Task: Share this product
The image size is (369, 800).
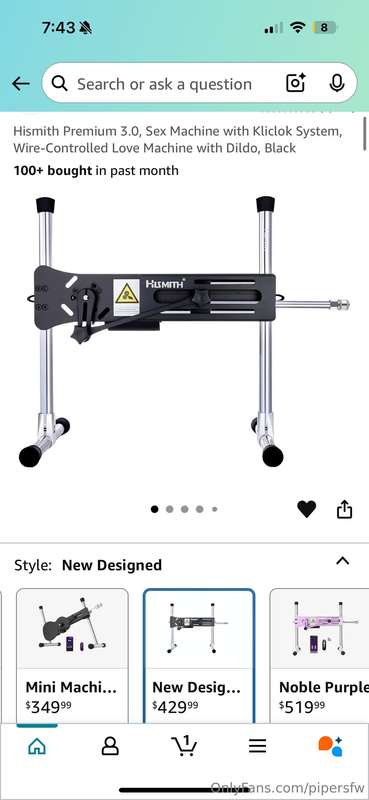Action: point(345,509)
